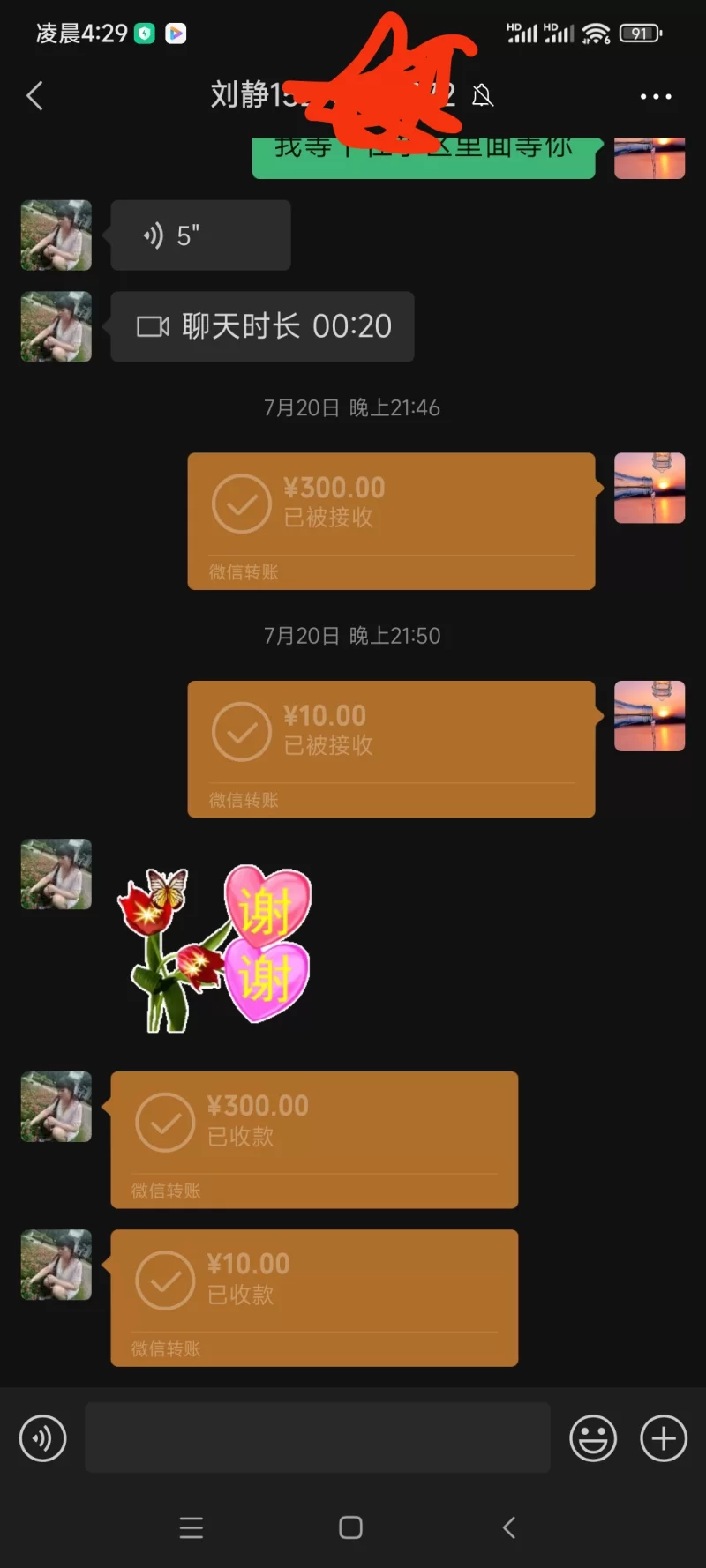Viewport: 706px width, 1568px height.
Task: Open the contact's avatar beside the voice message
Action: click(x=56, y=235)
